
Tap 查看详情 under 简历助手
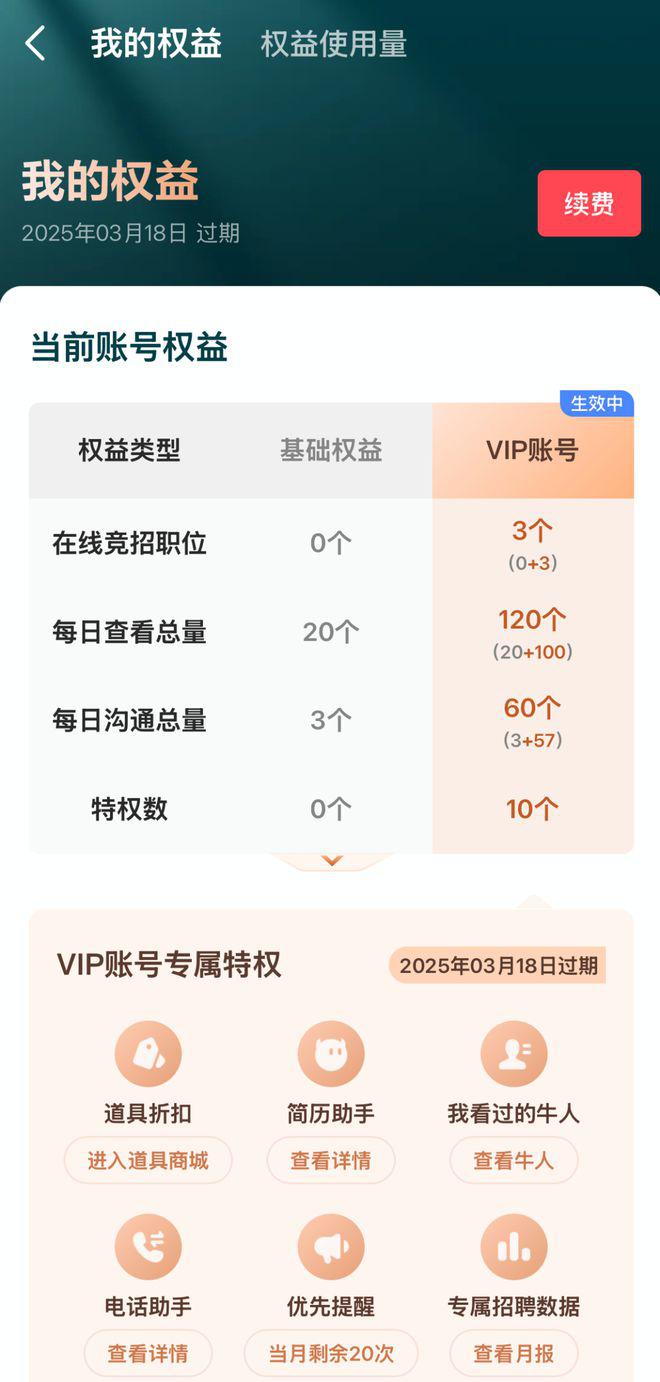coord(331,1161)
